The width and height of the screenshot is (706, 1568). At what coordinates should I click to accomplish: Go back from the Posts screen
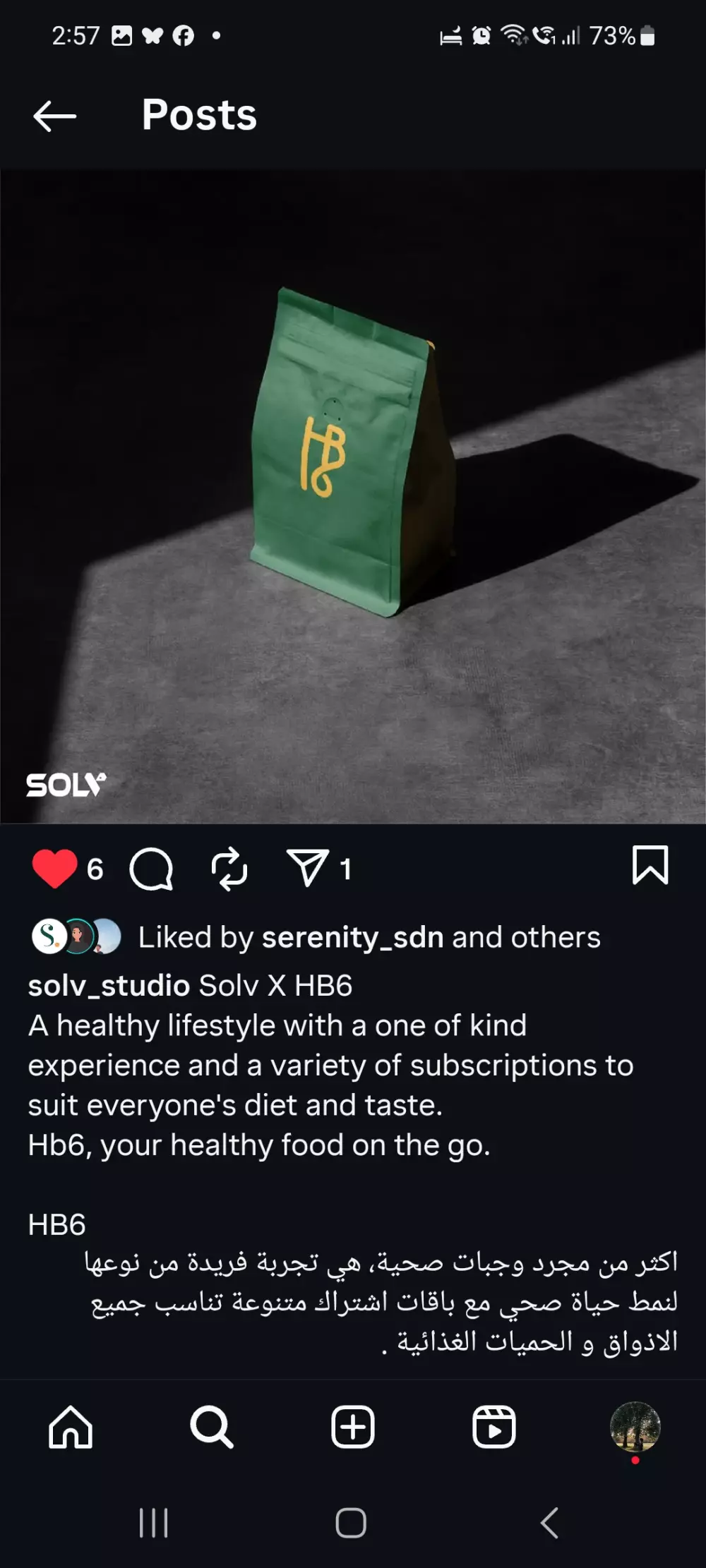(54, 116)
